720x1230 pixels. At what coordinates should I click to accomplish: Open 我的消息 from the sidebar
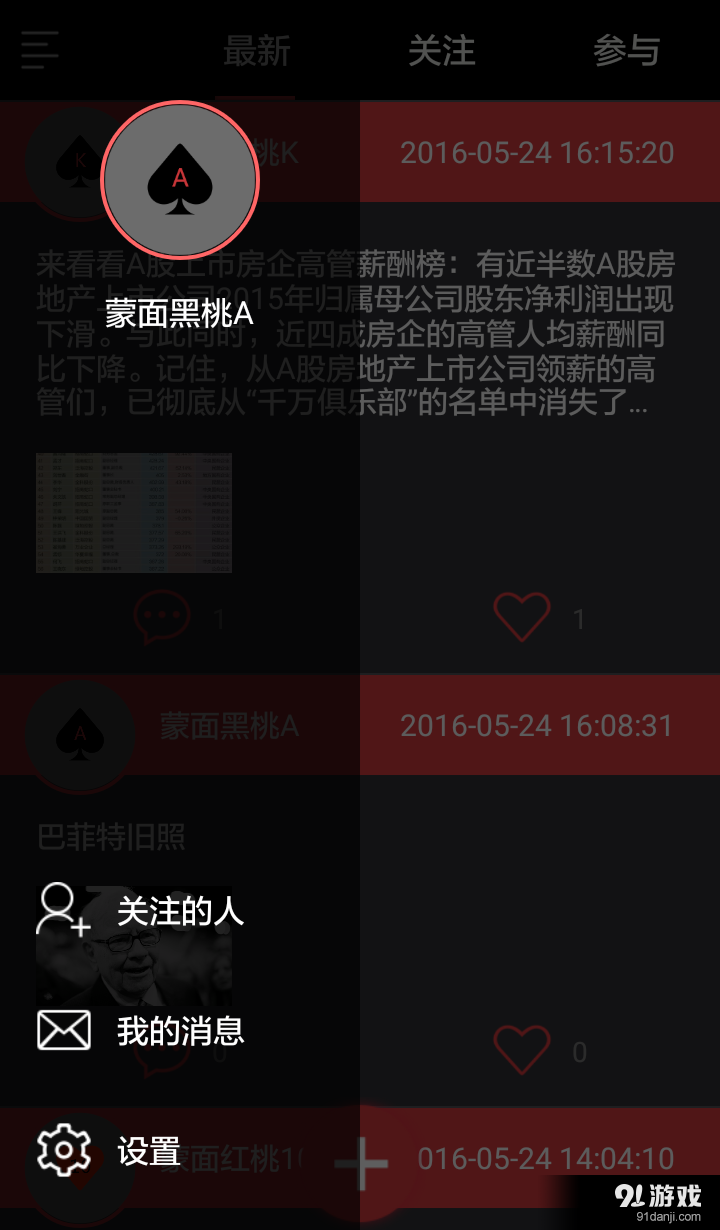click(x=180, y=1031)
